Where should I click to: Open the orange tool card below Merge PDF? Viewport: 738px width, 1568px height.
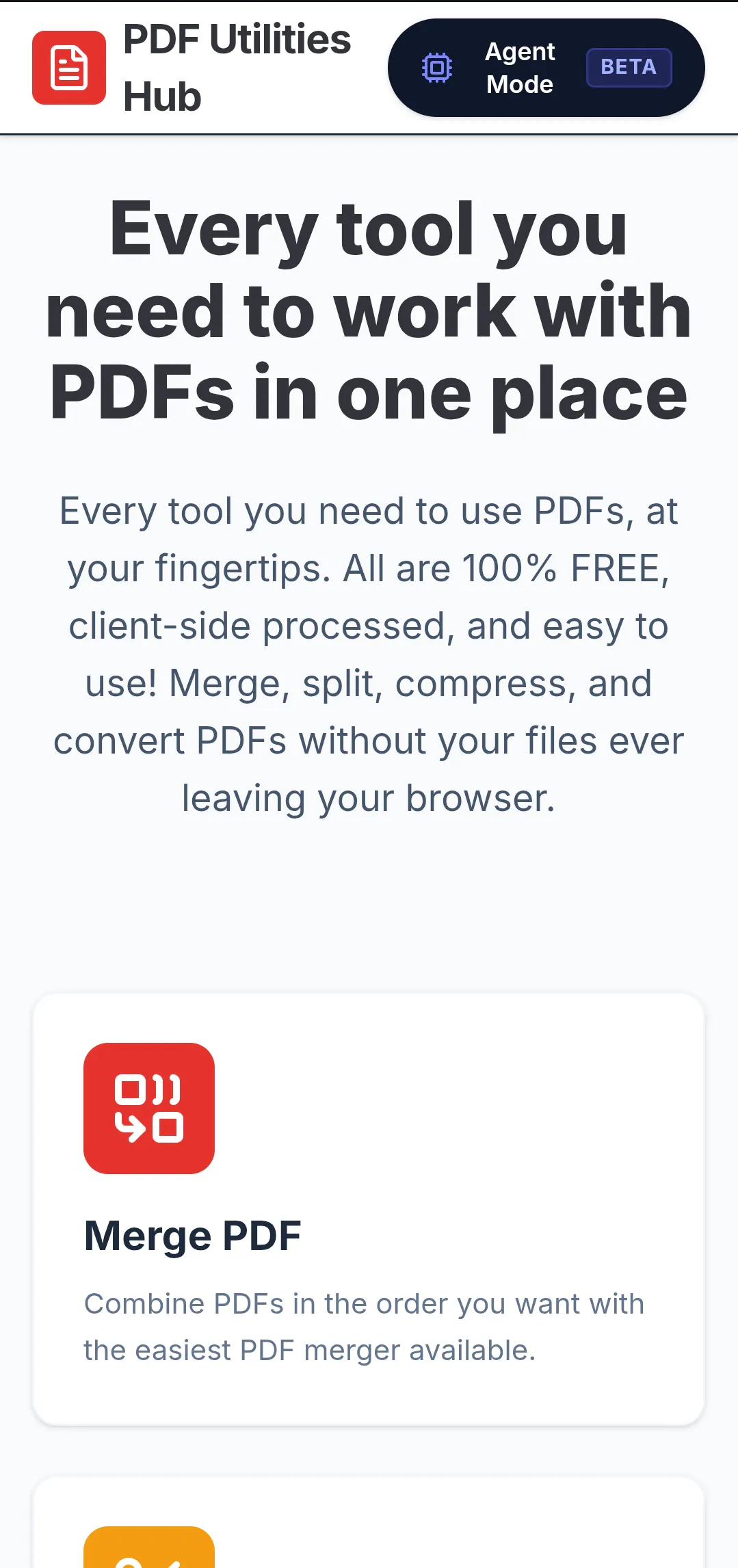tap(369, 1523)
